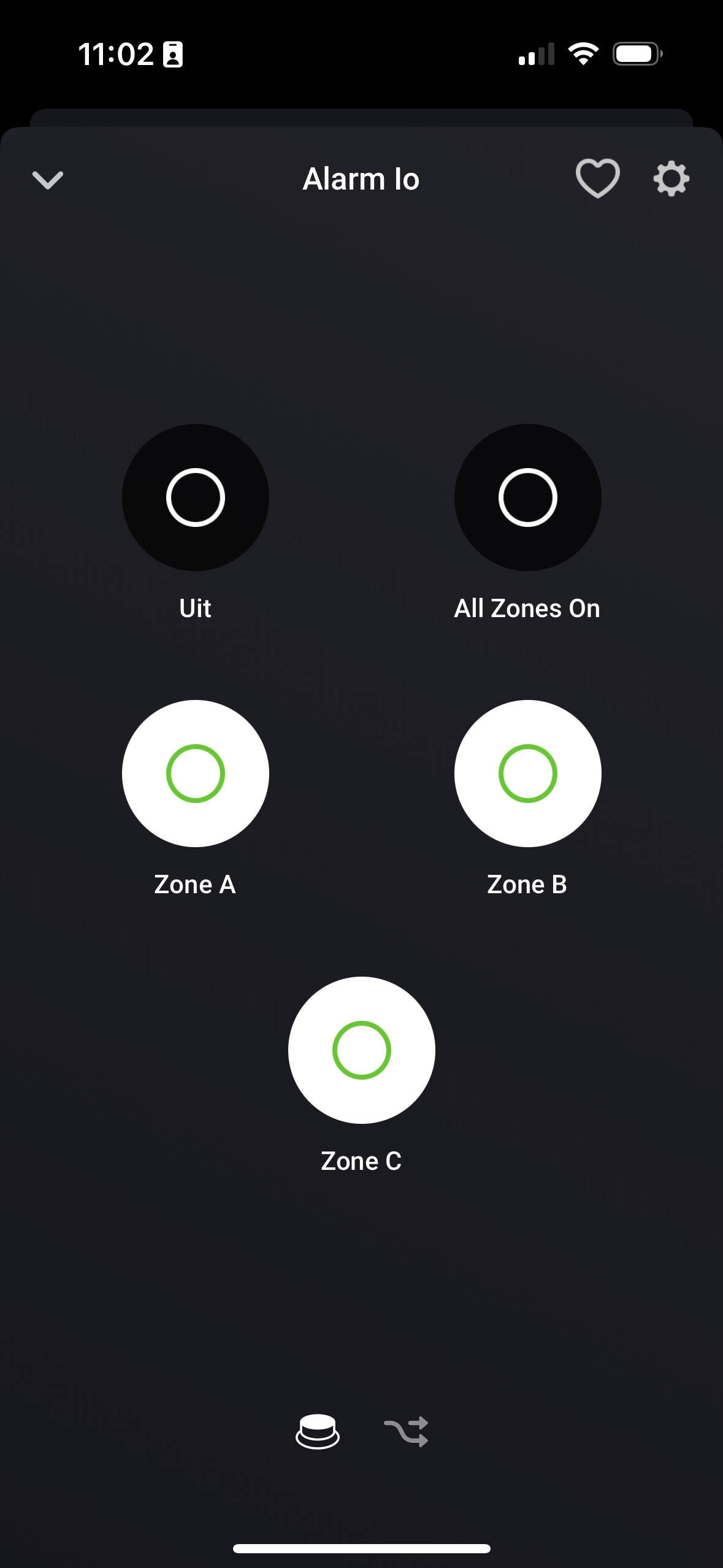Turn on All Zones On
723x1568 pixels.
[527, 498]
